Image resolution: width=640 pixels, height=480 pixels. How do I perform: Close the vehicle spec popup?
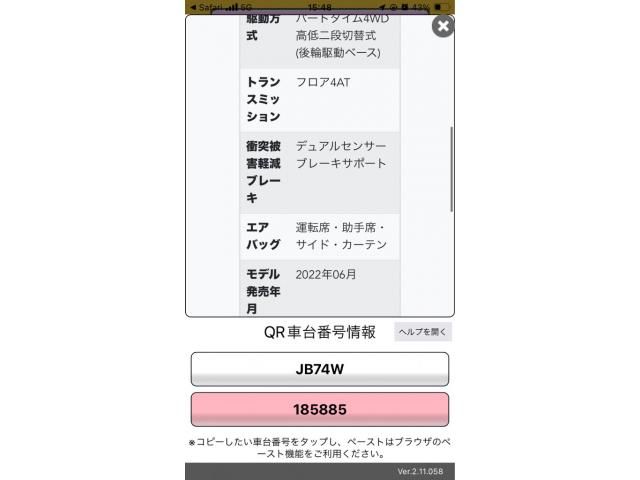pos(442,26)
